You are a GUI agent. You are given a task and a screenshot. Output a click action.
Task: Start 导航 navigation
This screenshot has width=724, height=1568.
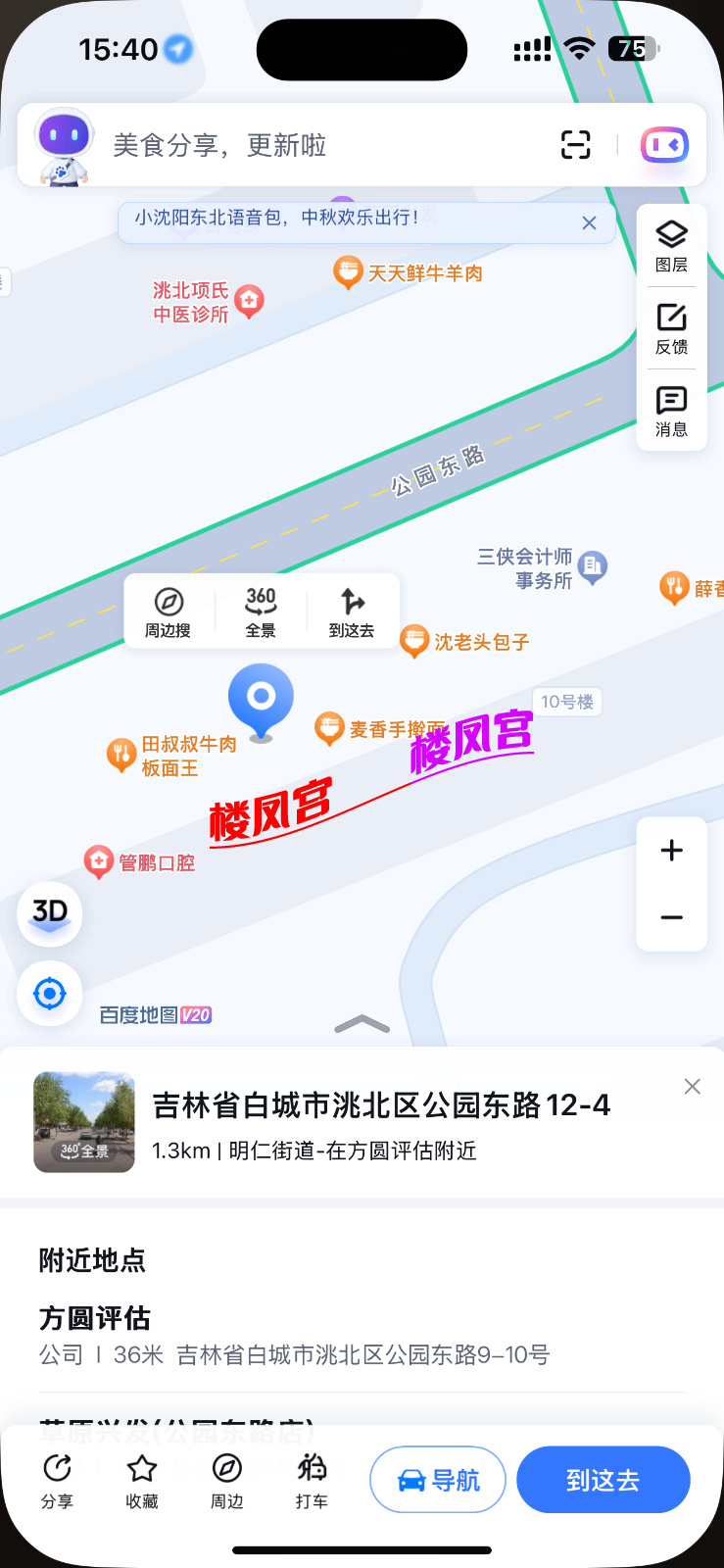tap(438, 1480)
